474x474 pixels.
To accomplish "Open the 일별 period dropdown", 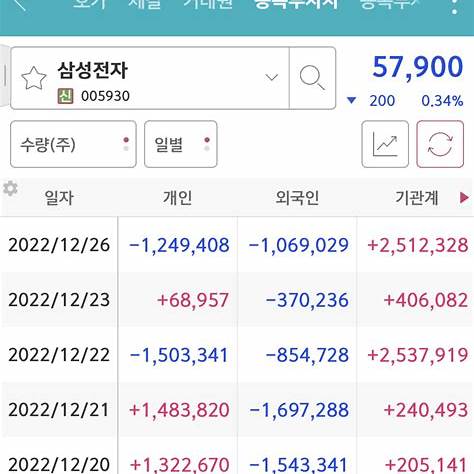I will coord(181,144).
